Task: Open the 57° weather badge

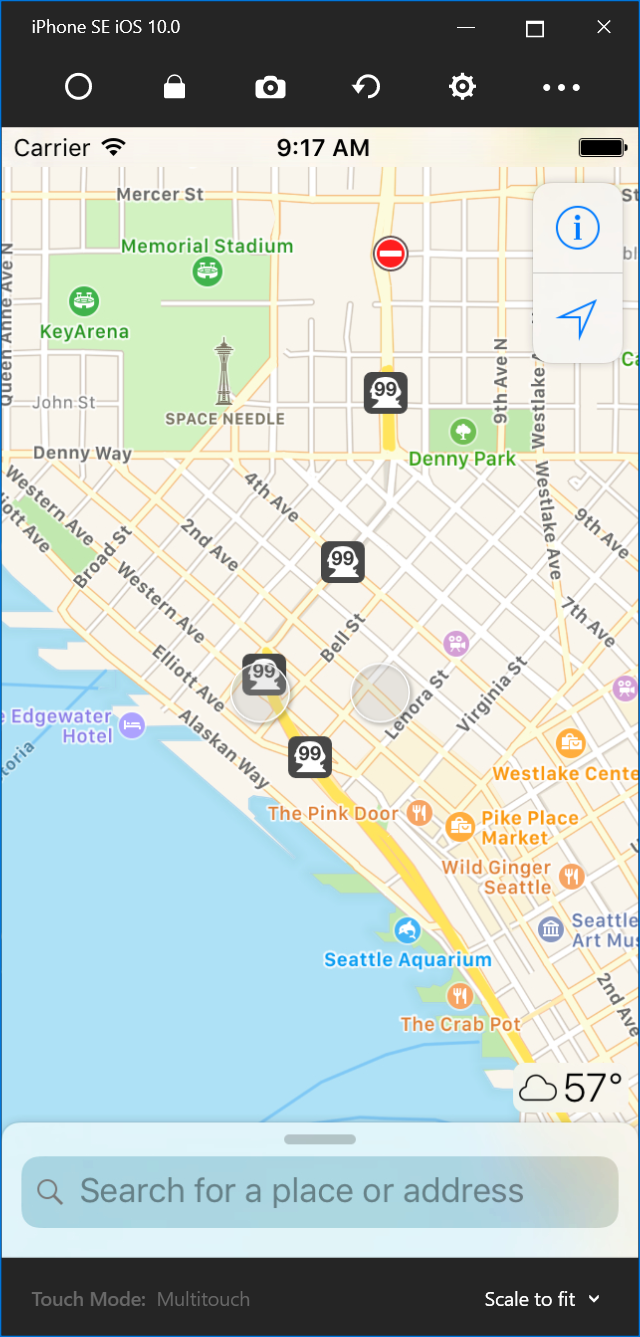Action: tap(572, 1088)
